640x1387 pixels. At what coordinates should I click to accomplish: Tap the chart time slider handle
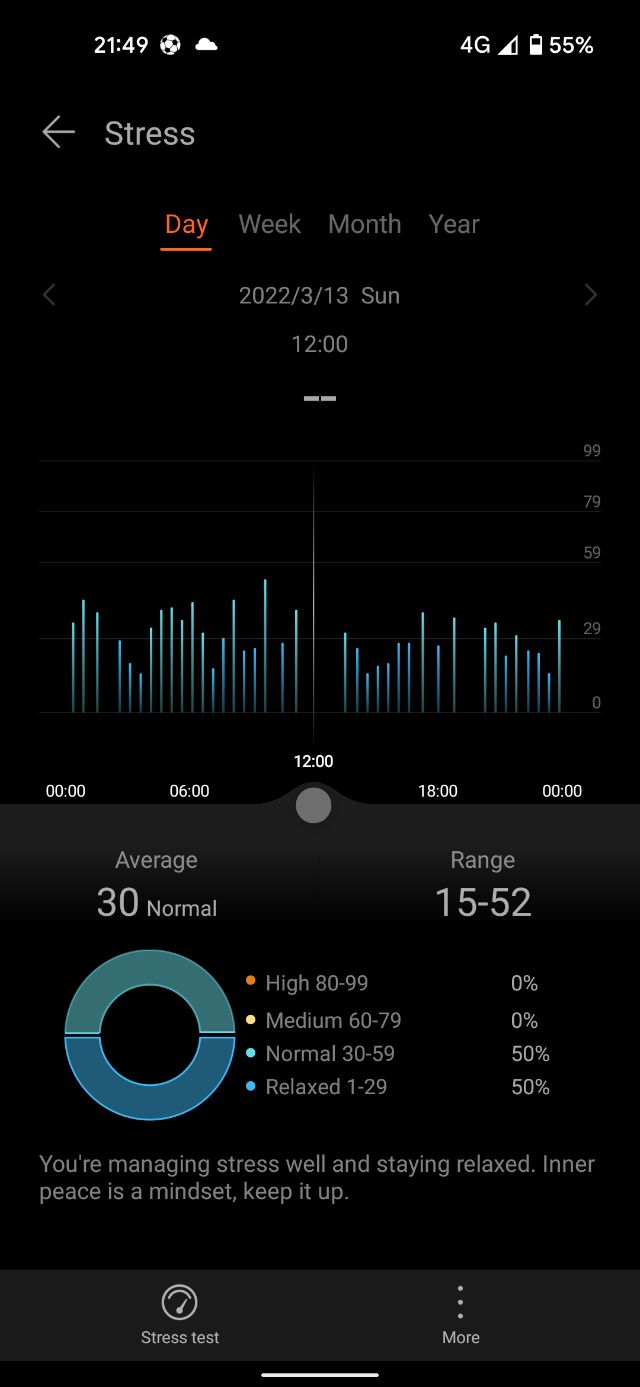click(313, 805)
